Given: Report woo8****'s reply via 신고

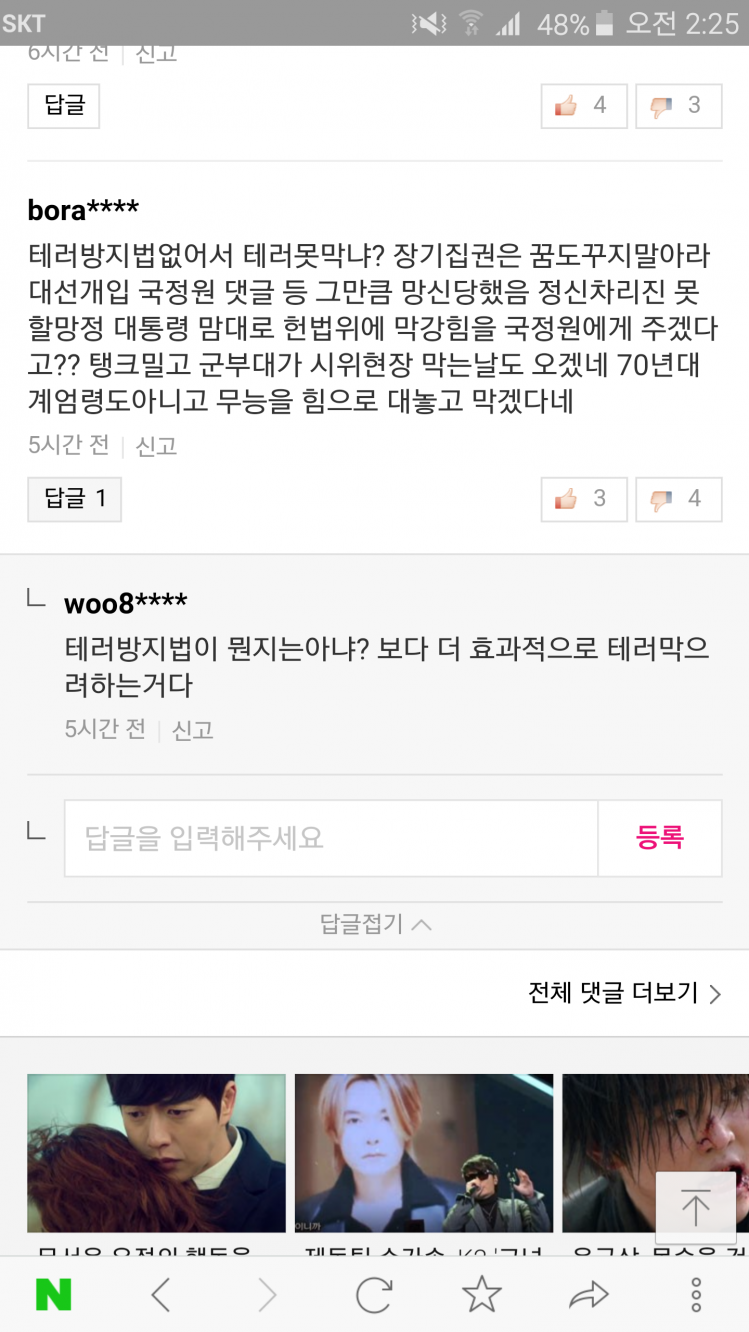Looking at the screenshot, I should pos(192,730).
